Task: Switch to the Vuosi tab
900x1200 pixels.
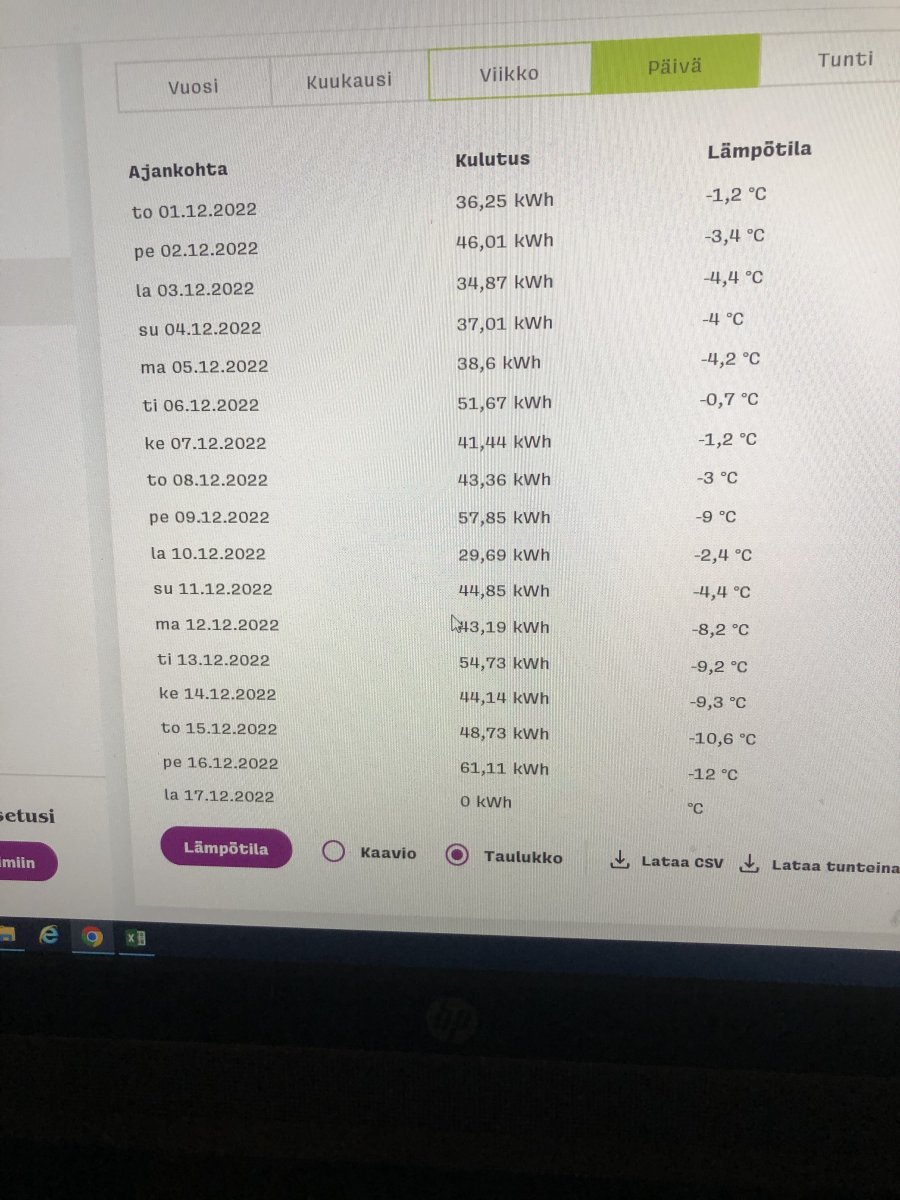Action: [x=193, y=86]
